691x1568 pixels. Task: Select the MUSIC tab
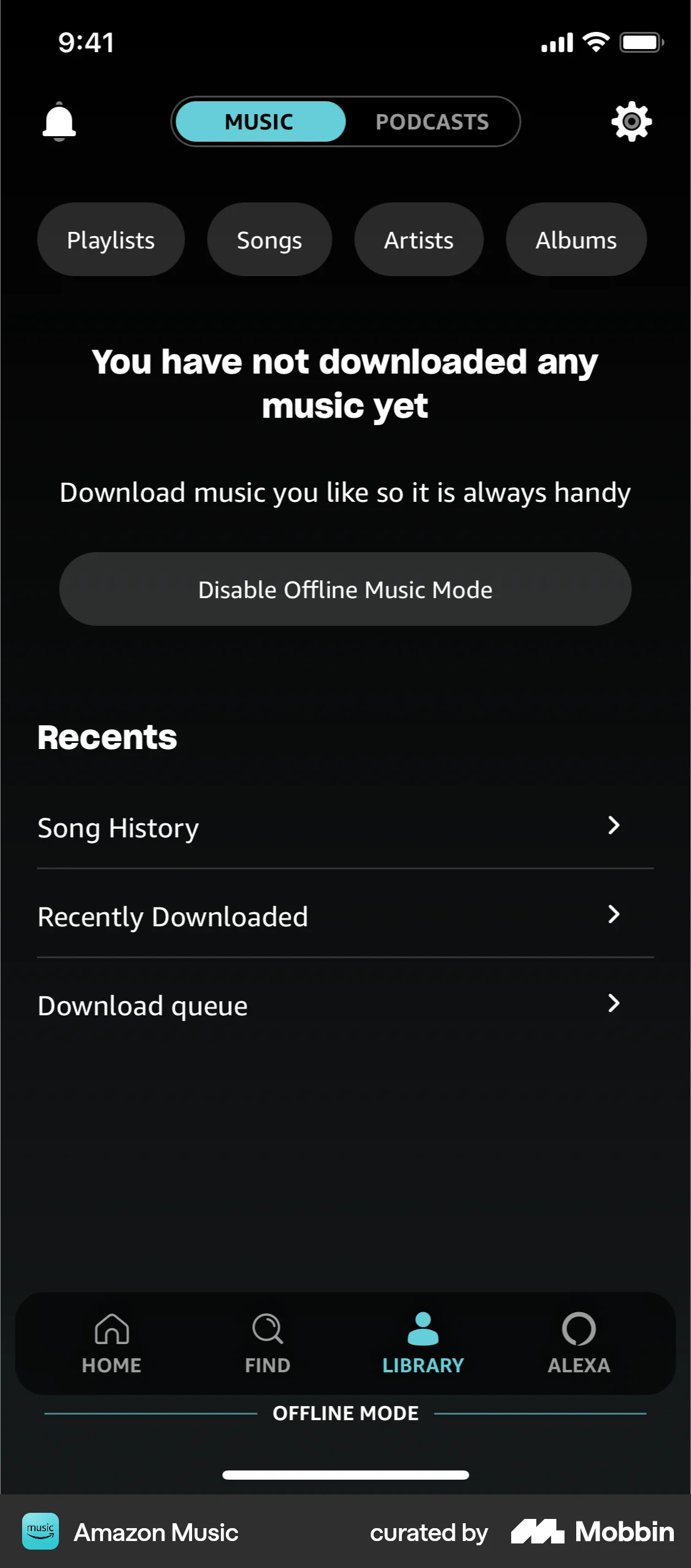[259, 121]
